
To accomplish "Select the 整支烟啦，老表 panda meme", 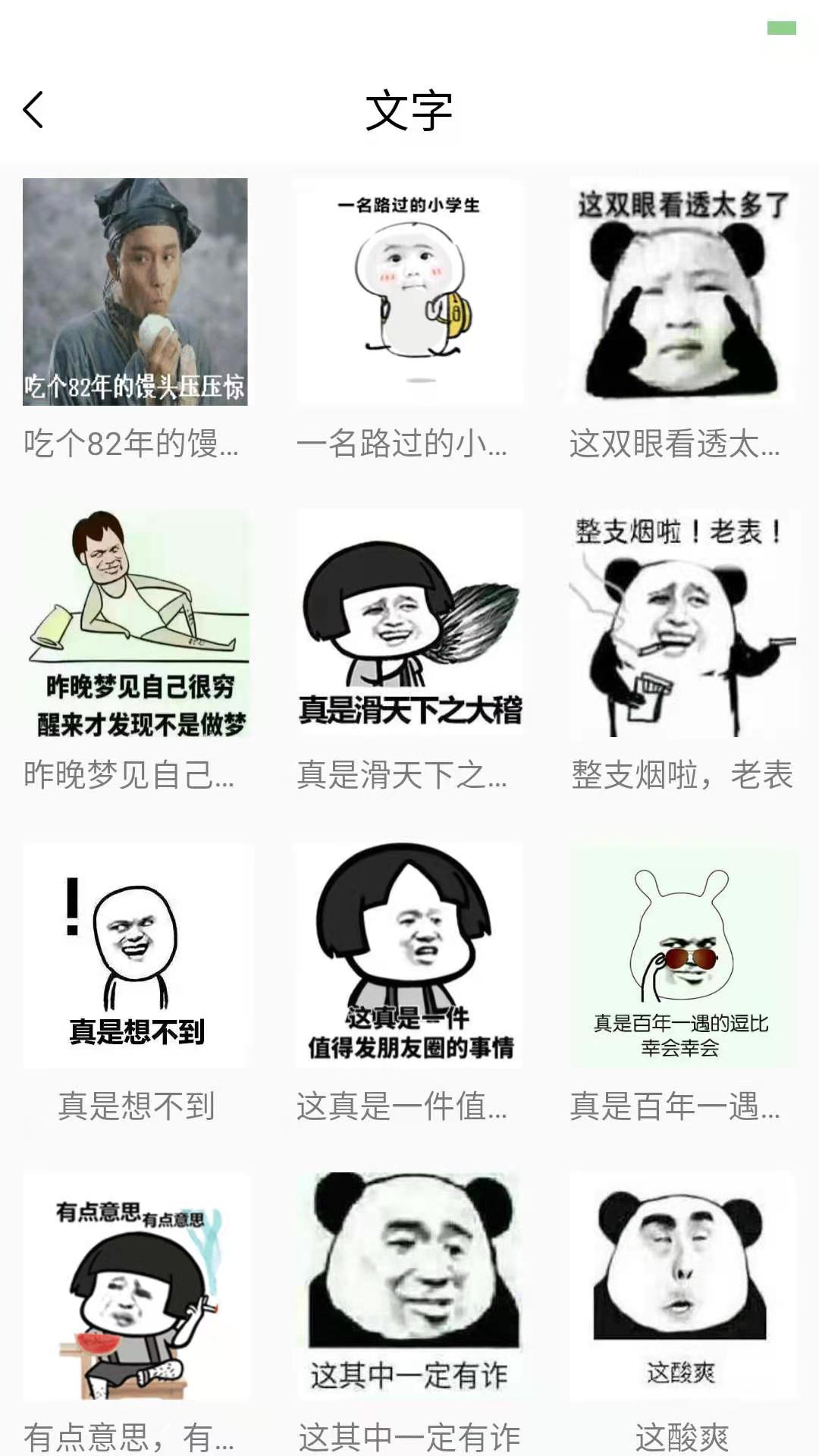I will pos(682,623).
